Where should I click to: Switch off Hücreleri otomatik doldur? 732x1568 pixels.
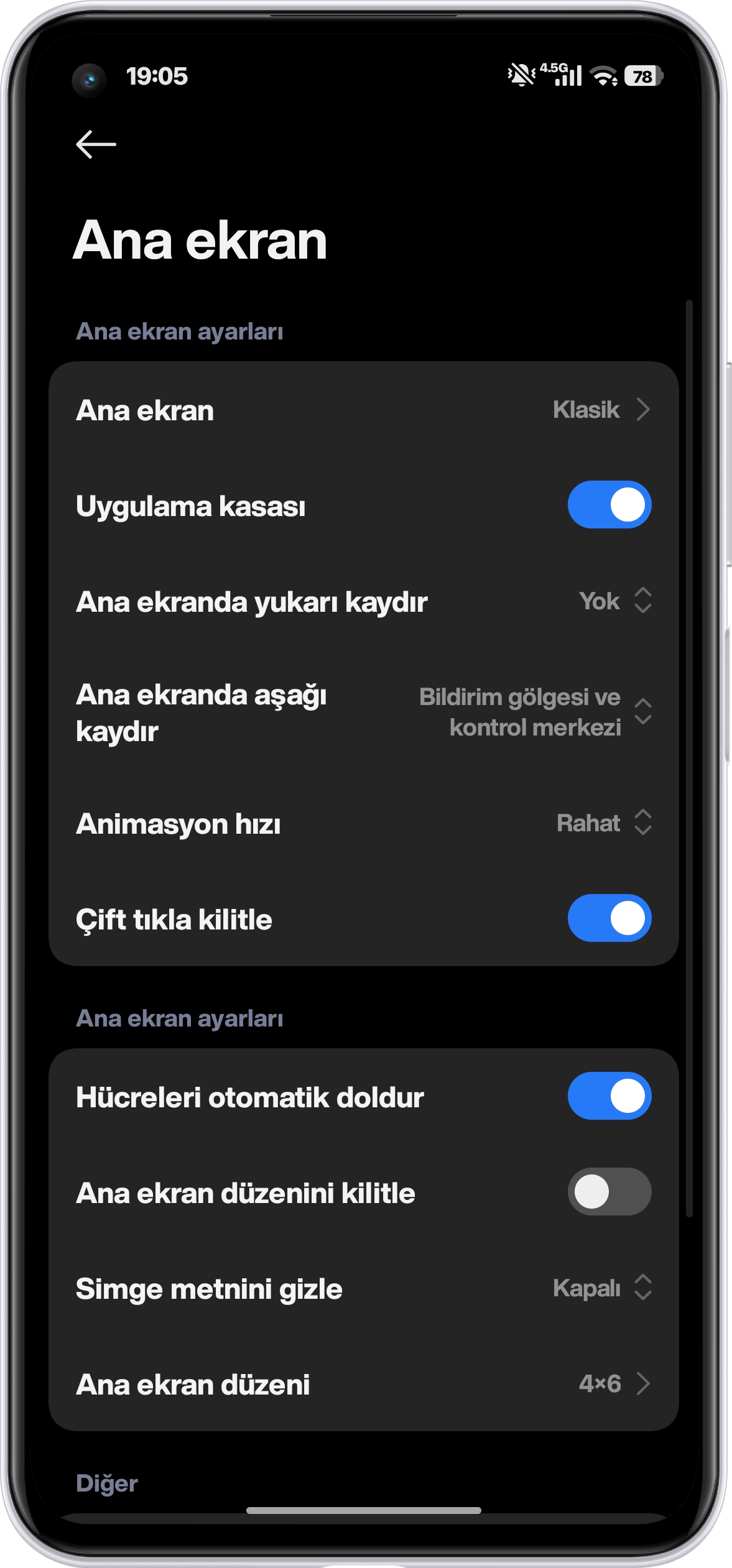point(609,1096)
